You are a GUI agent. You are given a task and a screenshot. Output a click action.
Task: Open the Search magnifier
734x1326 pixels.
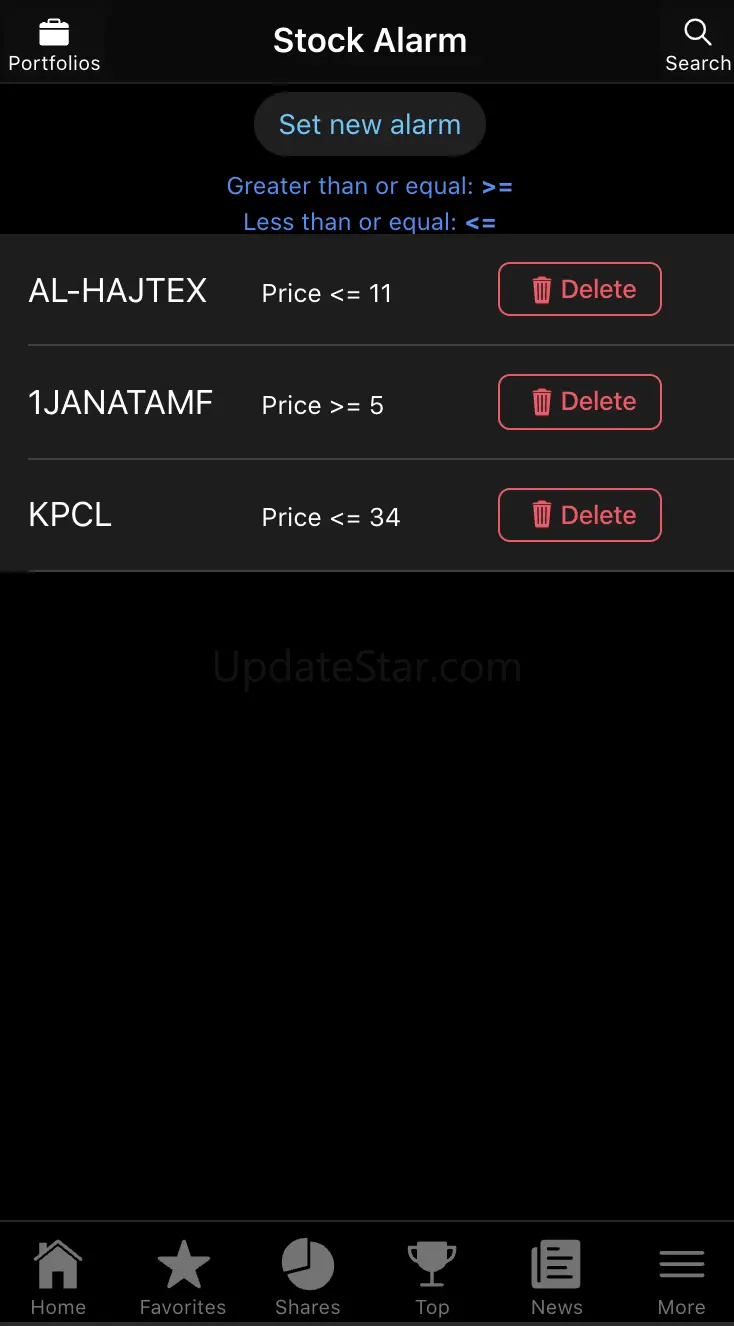(x=697, y=45)
